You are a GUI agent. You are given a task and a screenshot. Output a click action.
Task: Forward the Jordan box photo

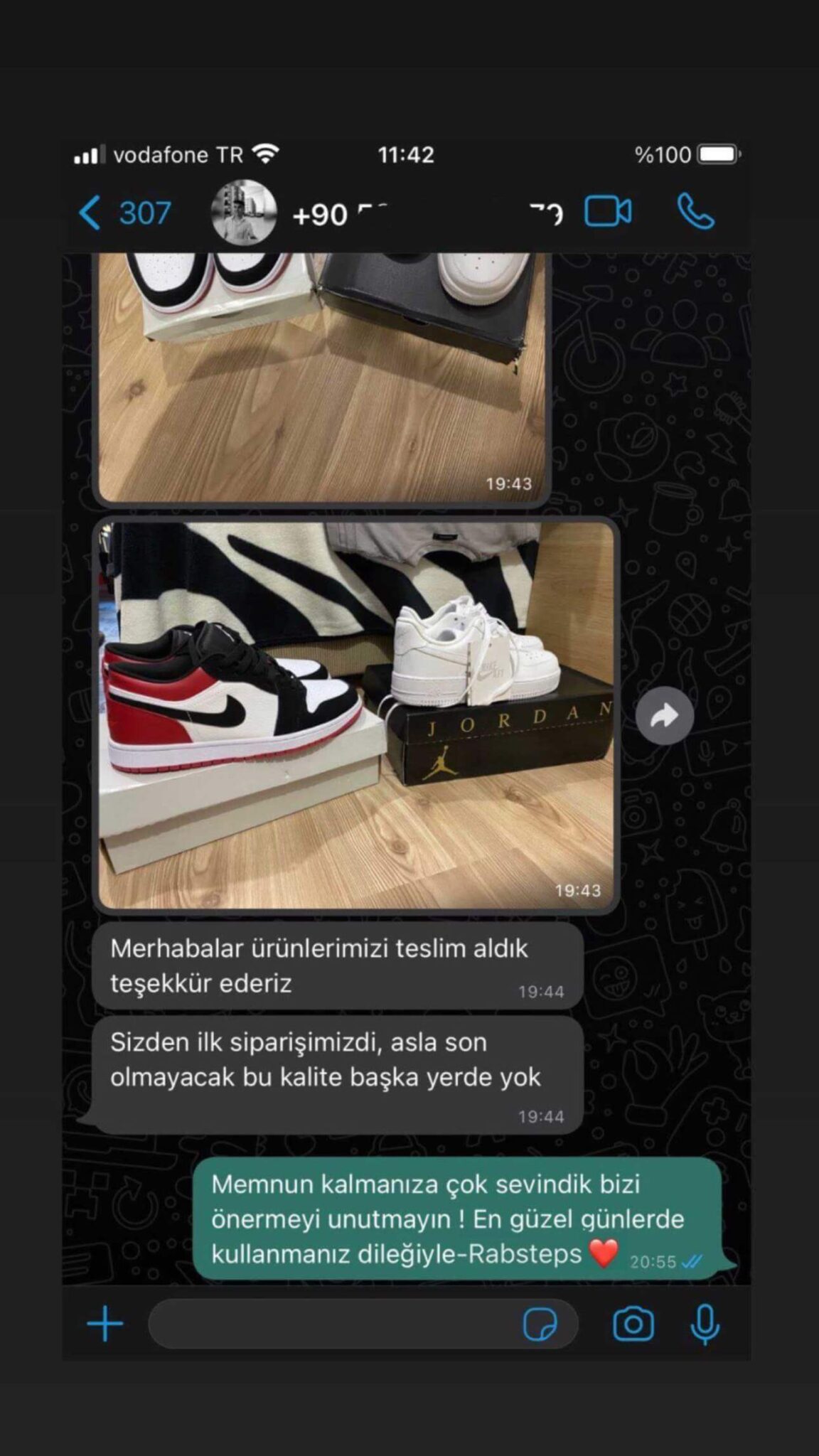665,716
